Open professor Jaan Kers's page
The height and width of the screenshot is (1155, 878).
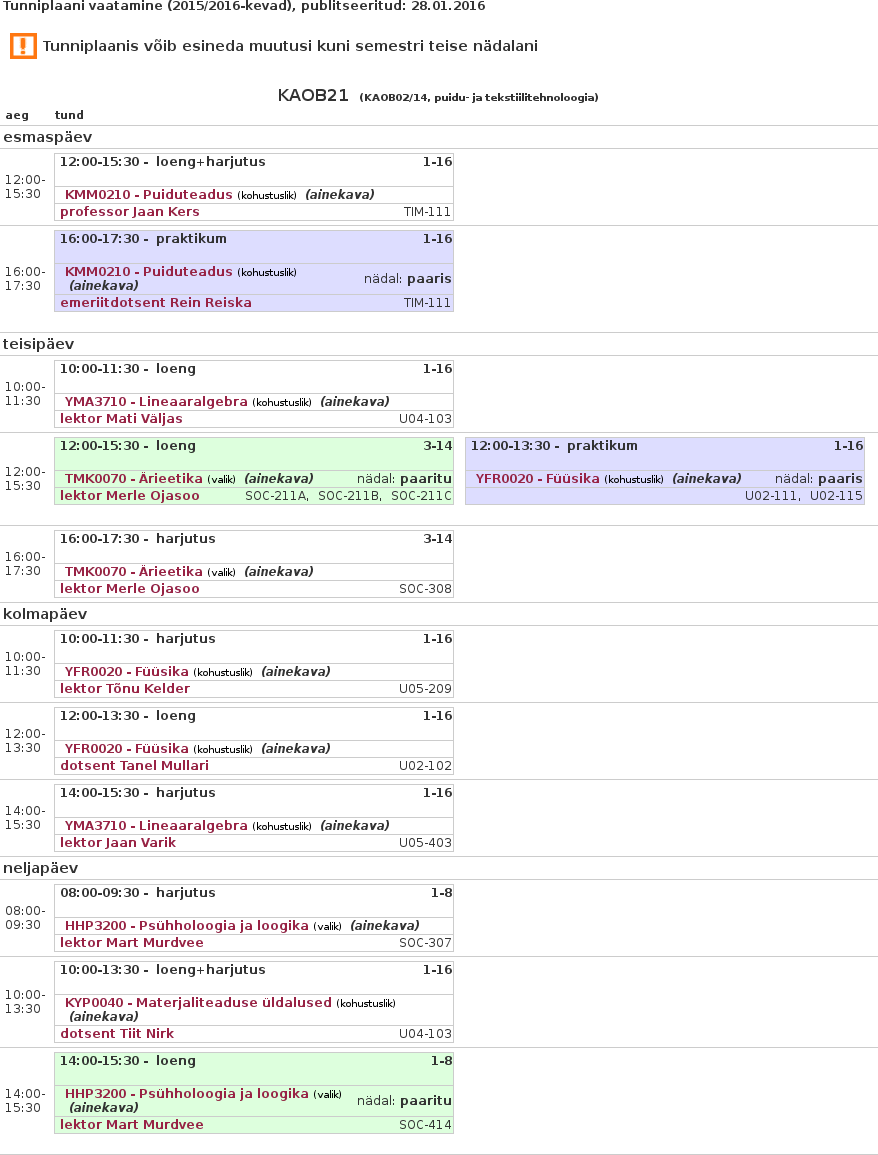click(130, 212)
